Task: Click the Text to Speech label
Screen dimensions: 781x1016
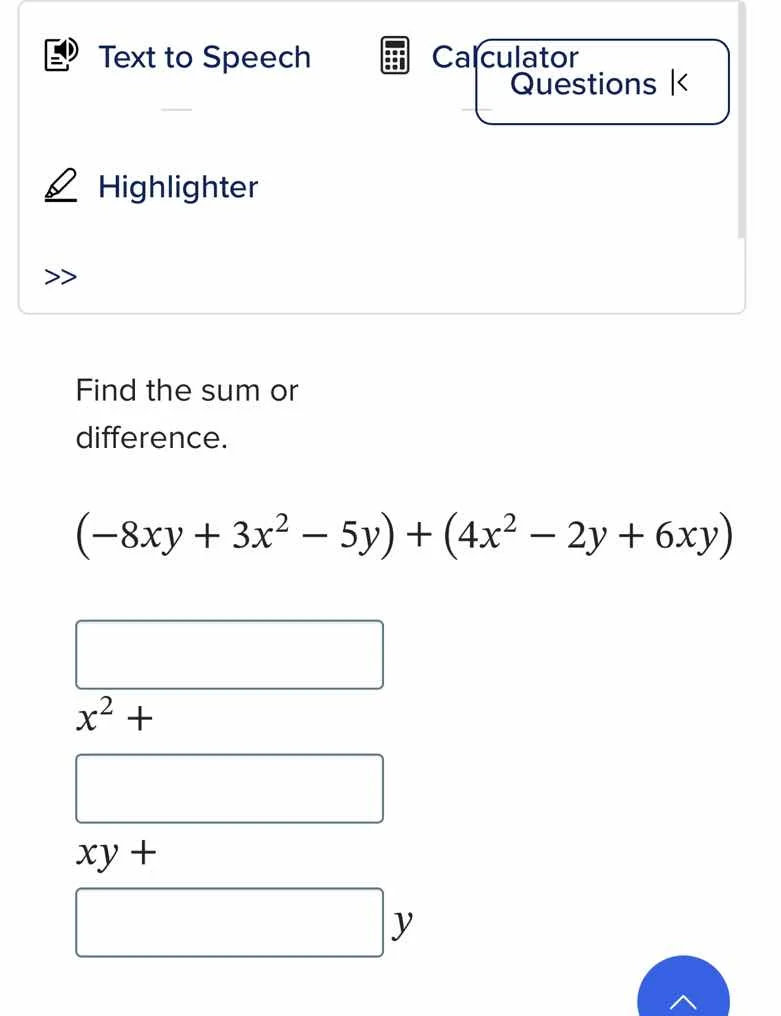Action: pos(203,57)
